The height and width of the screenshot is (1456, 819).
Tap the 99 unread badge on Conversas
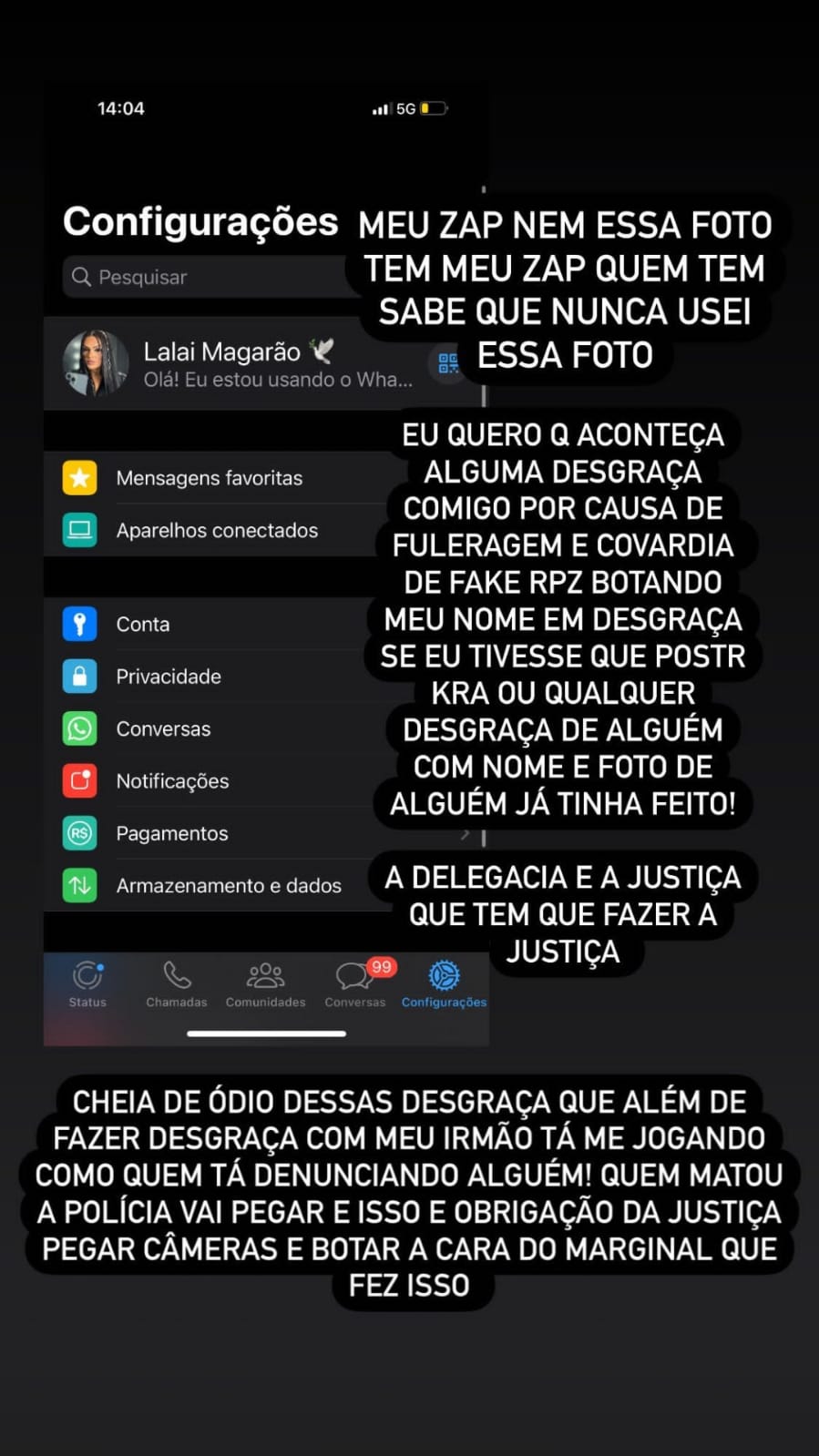(381, 966)
